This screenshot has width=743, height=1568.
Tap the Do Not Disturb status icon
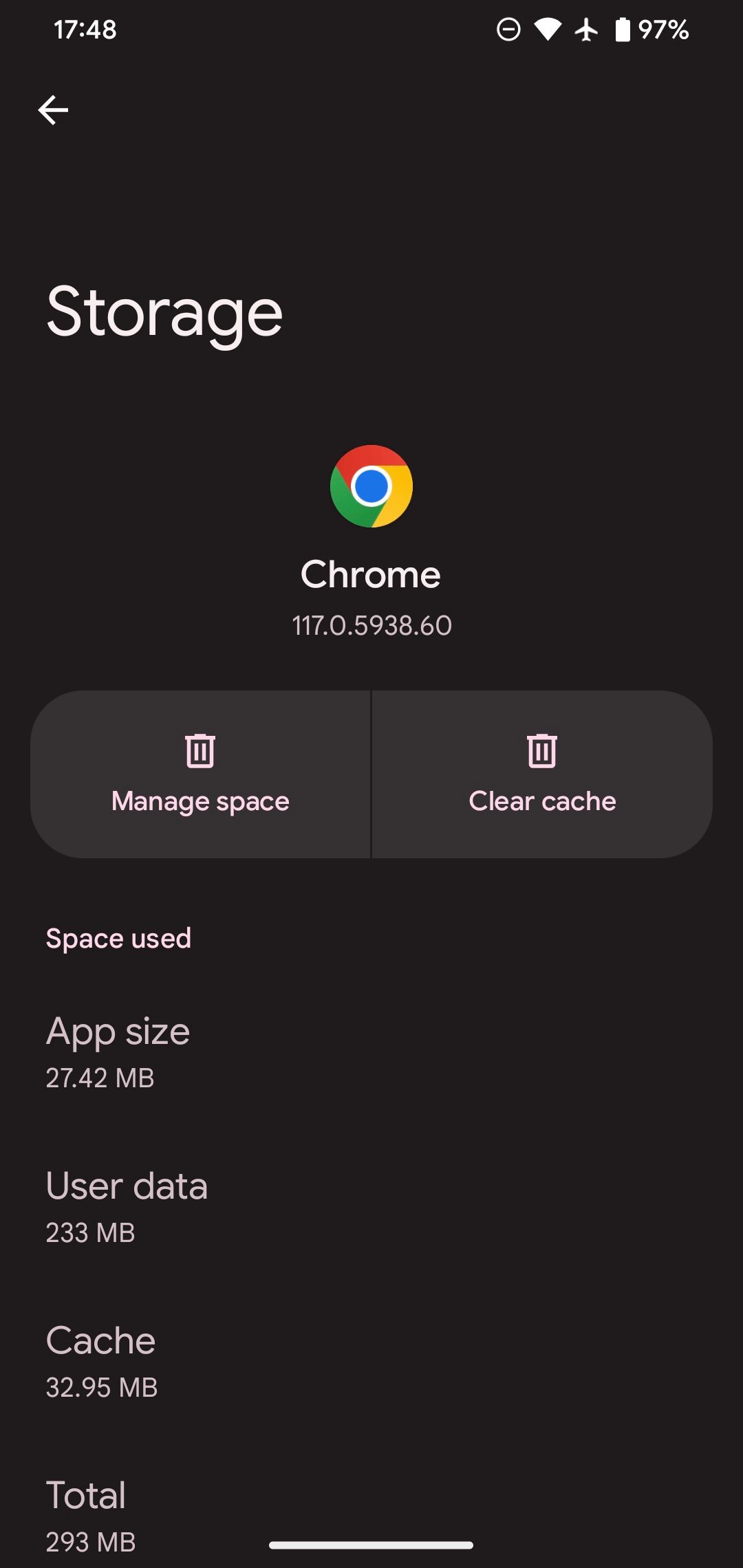point(507,29)
